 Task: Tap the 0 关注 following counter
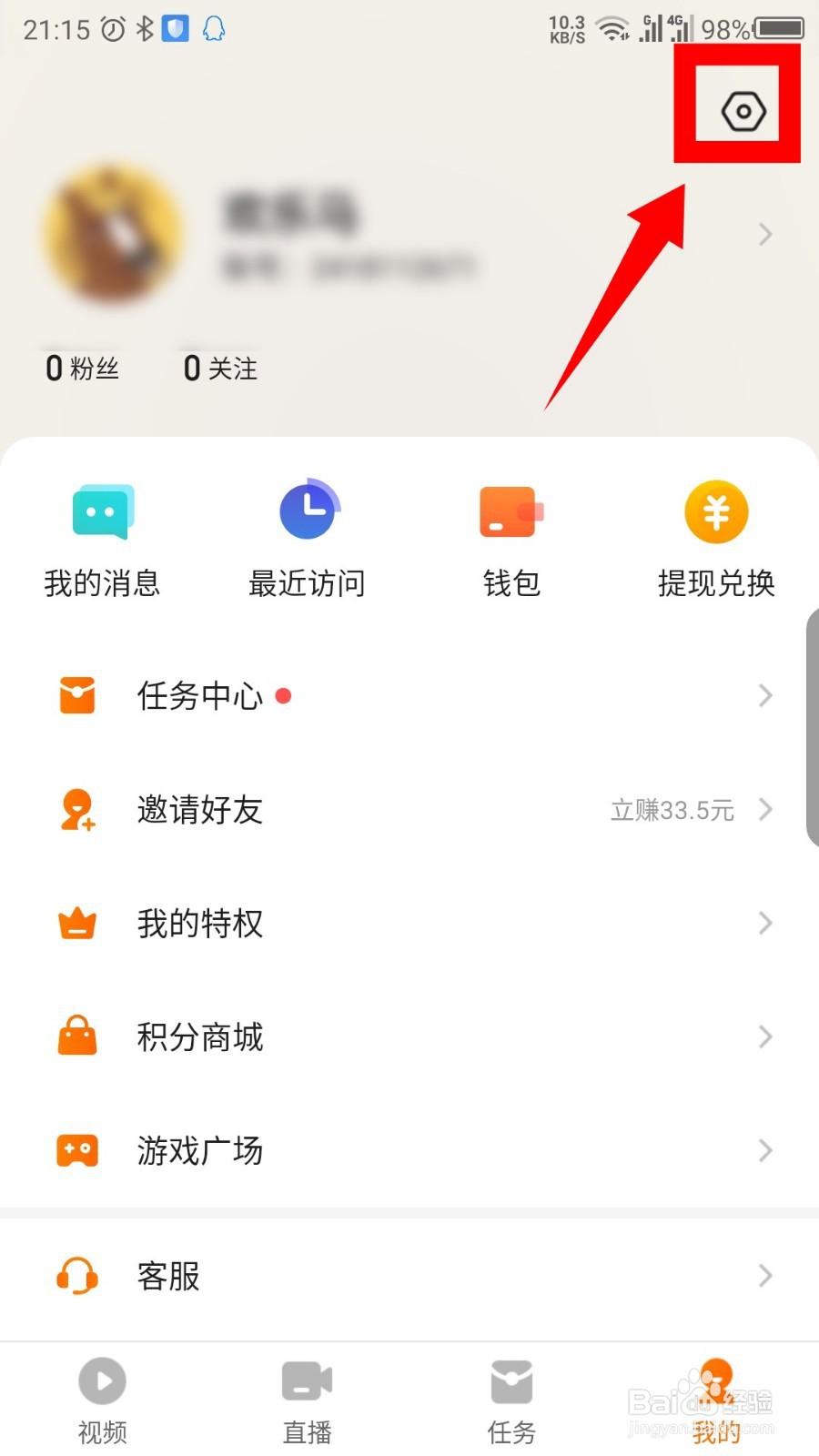pos(218,368)
